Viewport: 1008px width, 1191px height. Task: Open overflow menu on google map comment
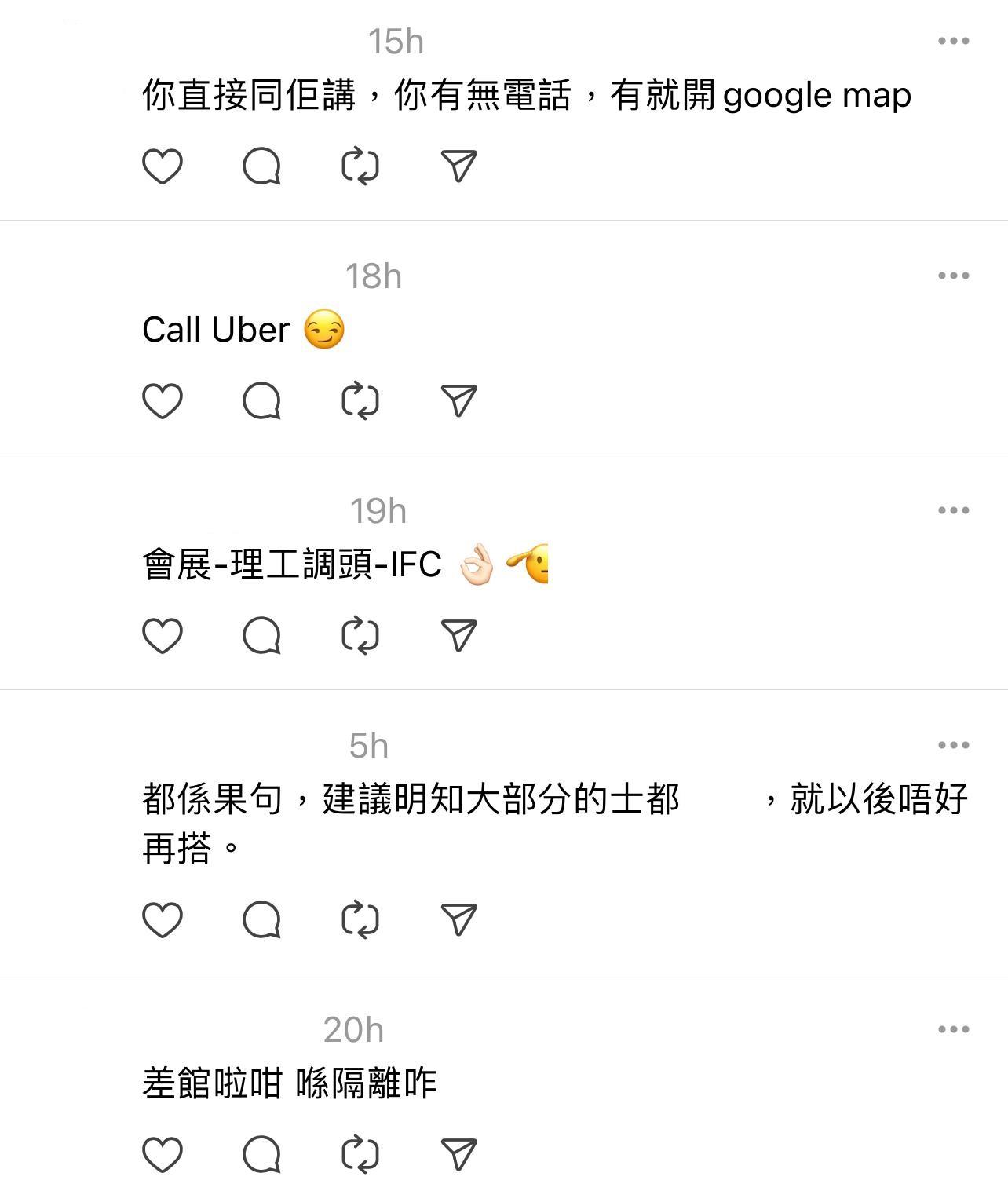[x=953, y=41]
